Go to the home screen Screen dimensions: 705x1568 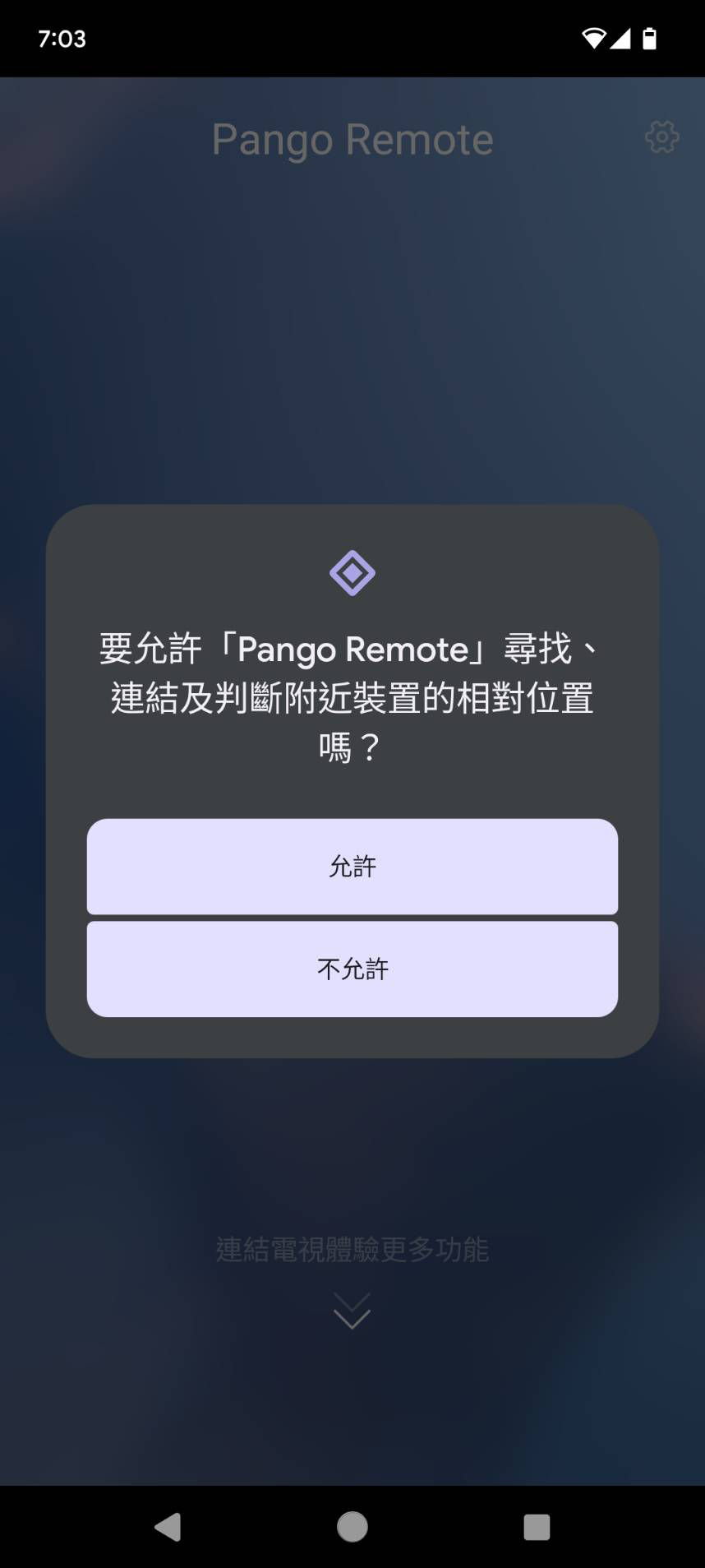click(352, 1527)
